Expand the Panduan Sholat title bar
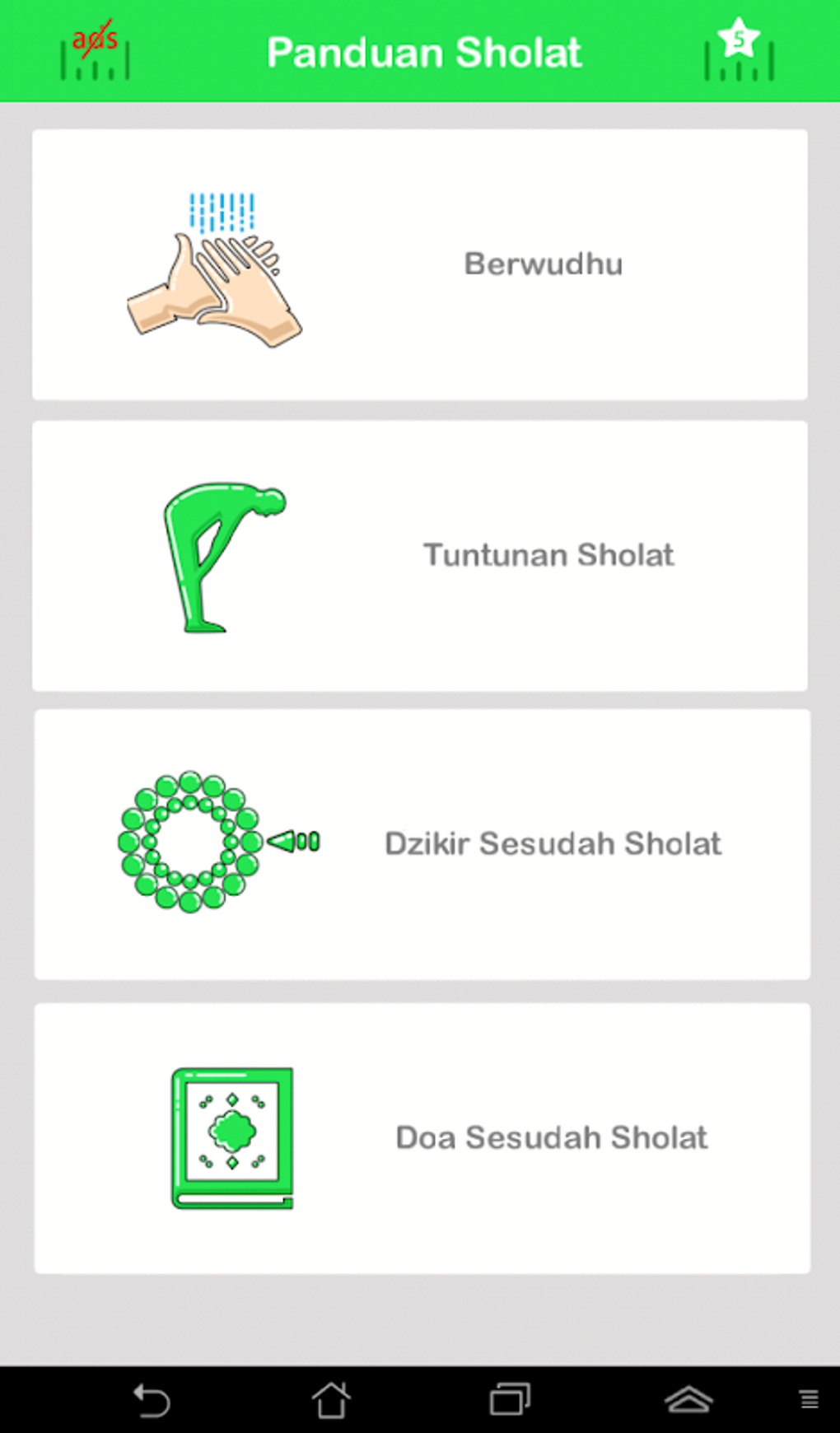Viewport: 840px width, 1433px height. [x=420, y=51]
